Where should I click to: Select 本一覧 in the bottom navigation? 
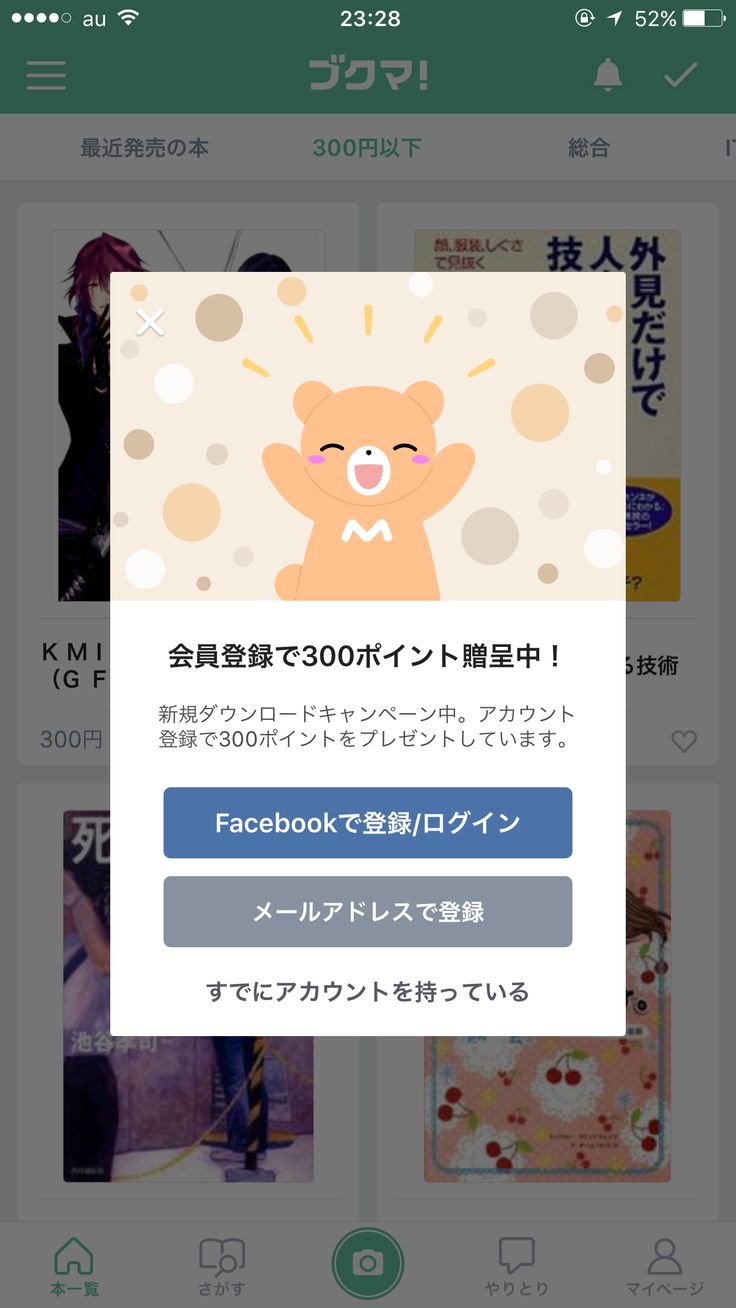tap(74, 1262)
